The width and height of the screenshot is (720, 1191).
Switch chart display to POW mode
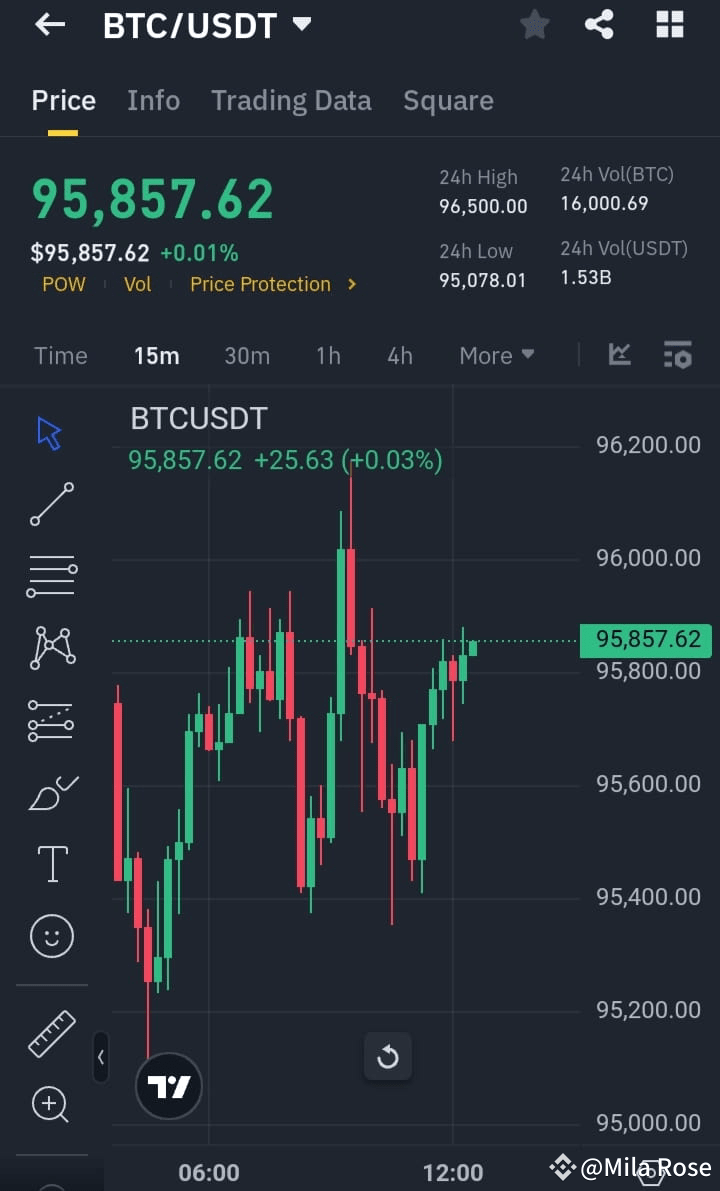[63, 284]
